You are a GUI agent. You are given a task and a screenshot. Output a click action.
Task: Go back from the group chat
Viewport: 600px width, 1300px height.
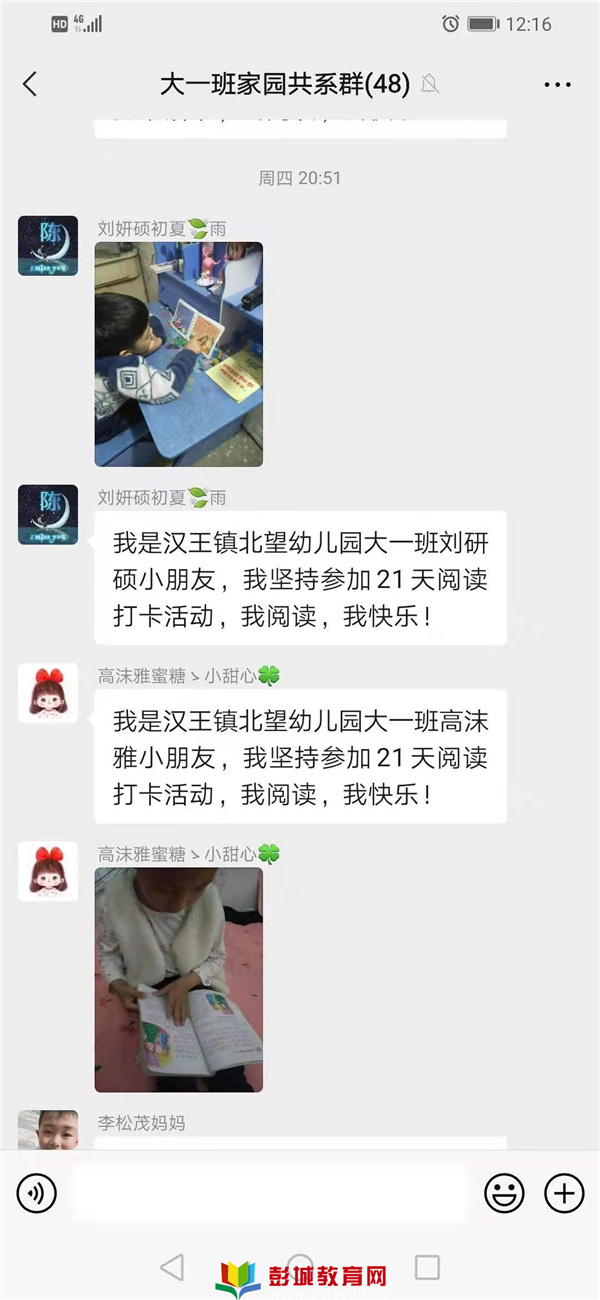point(30,84)
